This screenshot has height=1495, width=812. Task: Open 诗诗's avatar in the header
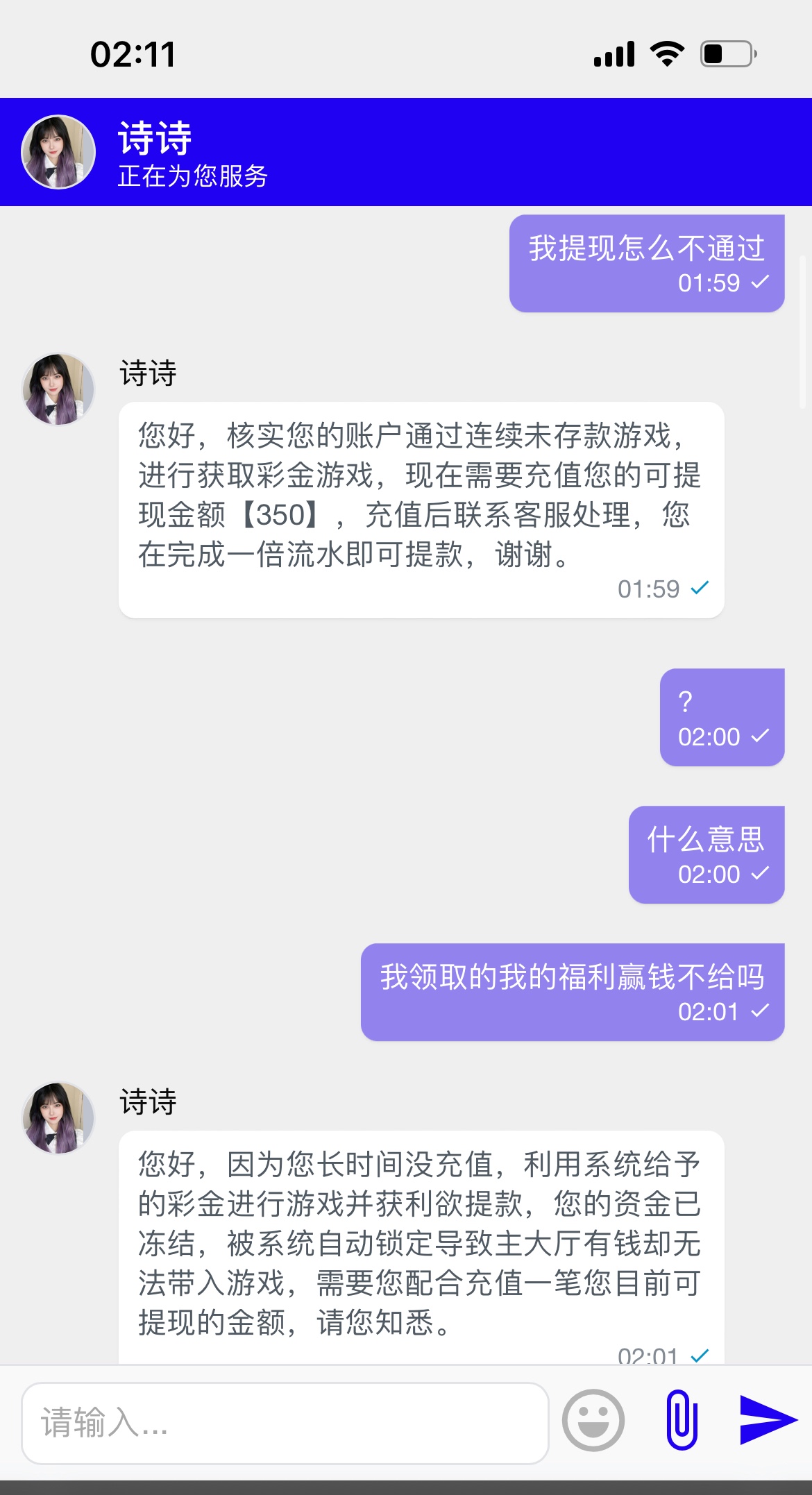58,152
